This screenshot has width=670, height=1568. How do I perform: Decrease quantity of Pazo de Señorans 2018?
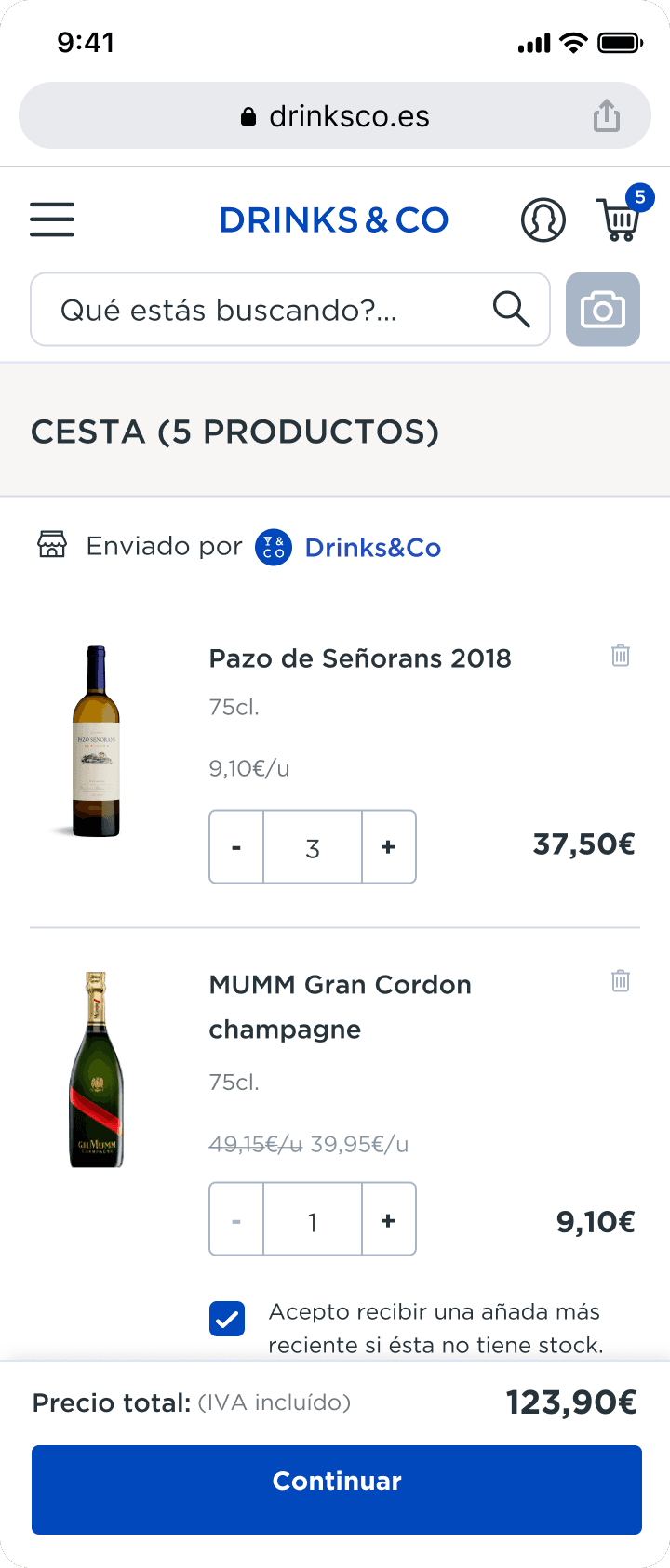236,846
